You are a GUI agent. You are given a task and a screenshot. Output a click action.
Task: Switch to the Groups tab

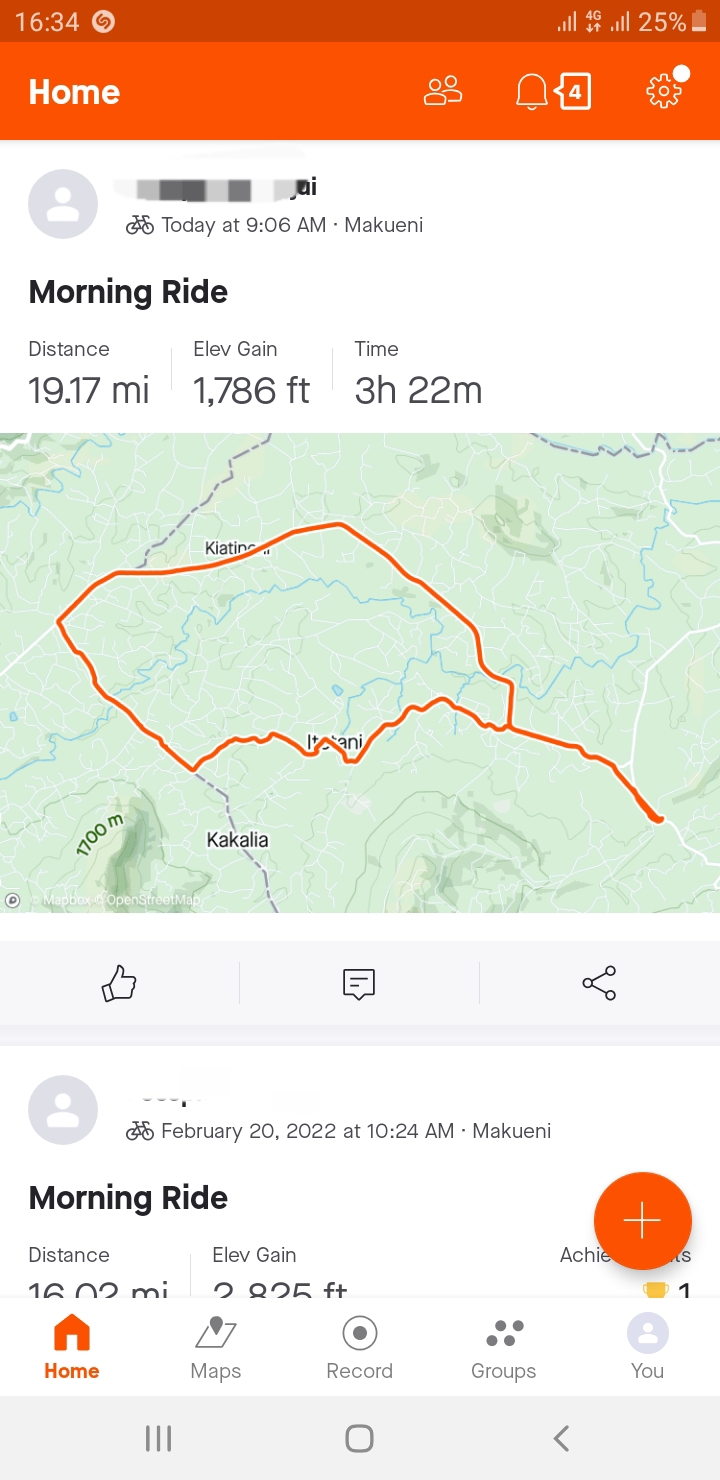coord(504,1347)
